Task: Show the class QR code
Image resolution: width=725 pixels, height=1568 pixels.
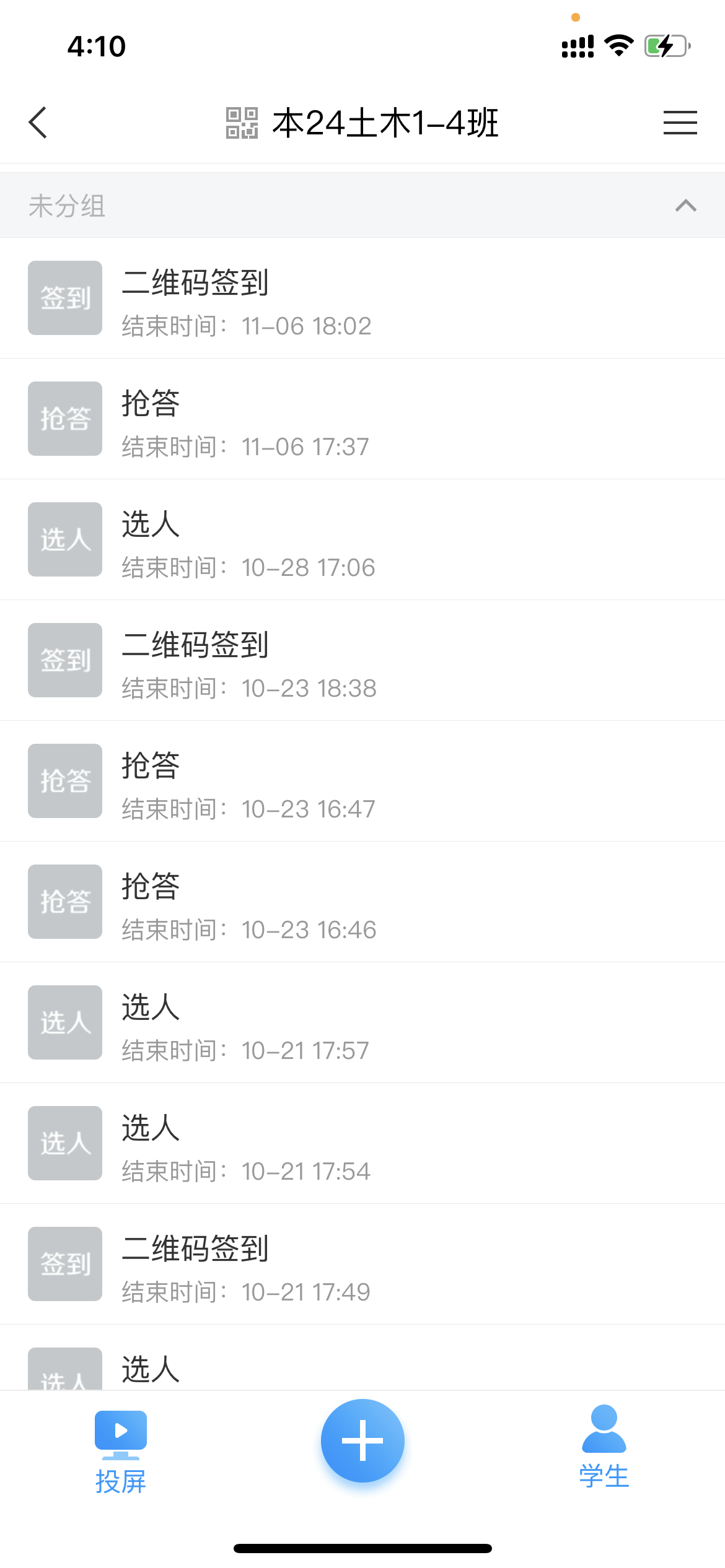Action: coord(242,123)
